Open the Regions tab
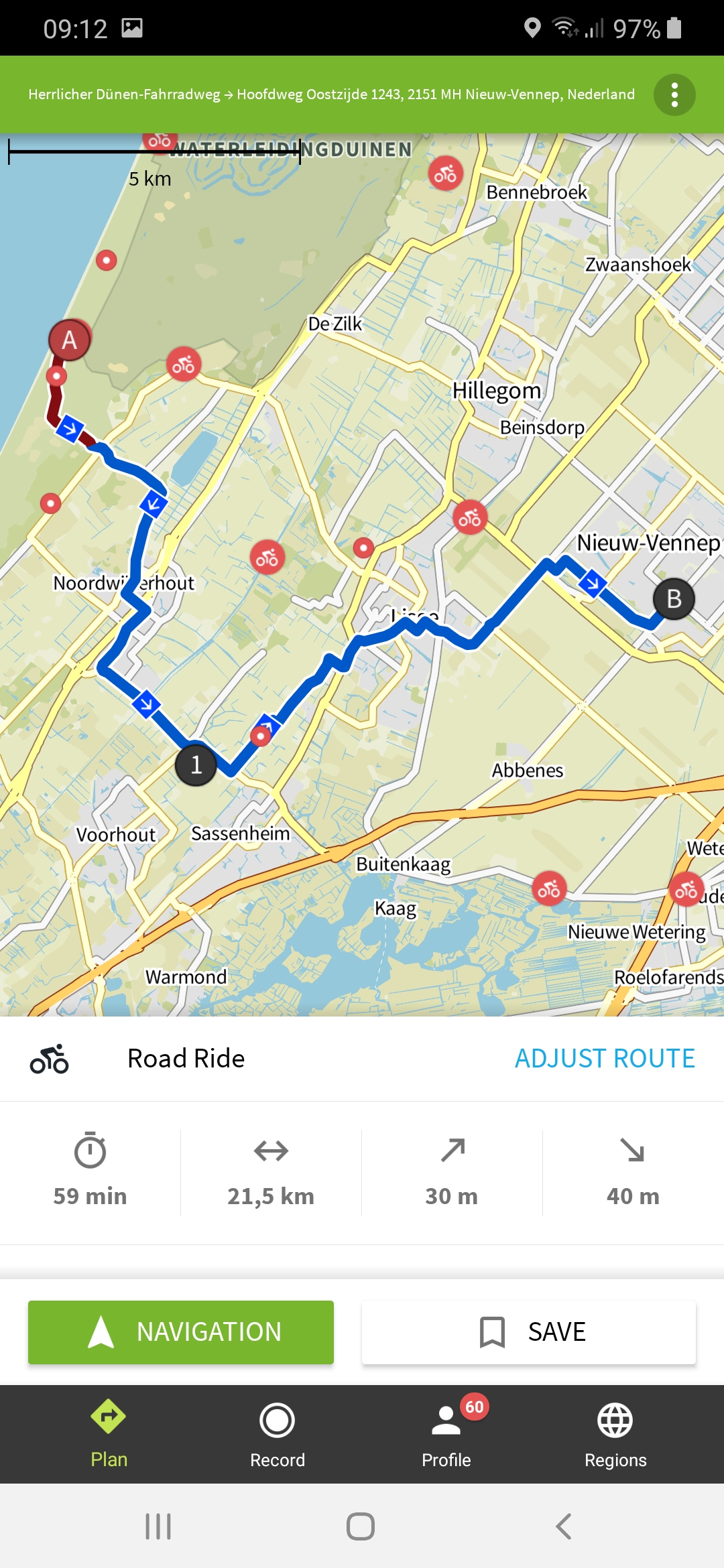 (615, 1433)
